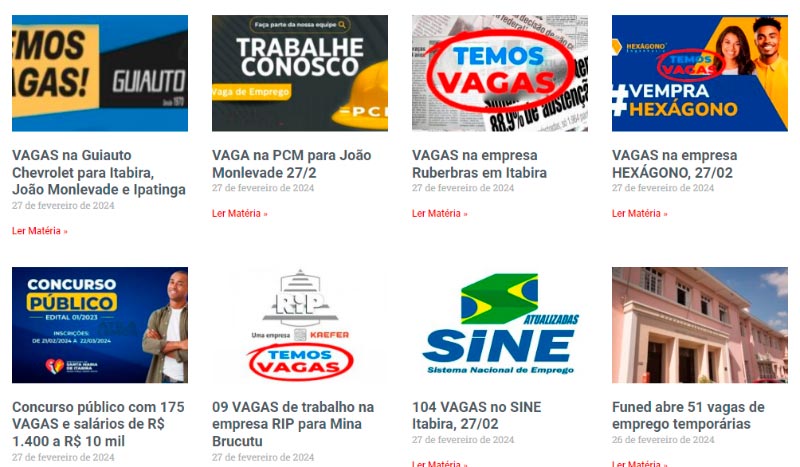Open headline 09 VAGAS na empresa RIP
The width and height of the screenshot is (800, 467).
click(293, 424)
